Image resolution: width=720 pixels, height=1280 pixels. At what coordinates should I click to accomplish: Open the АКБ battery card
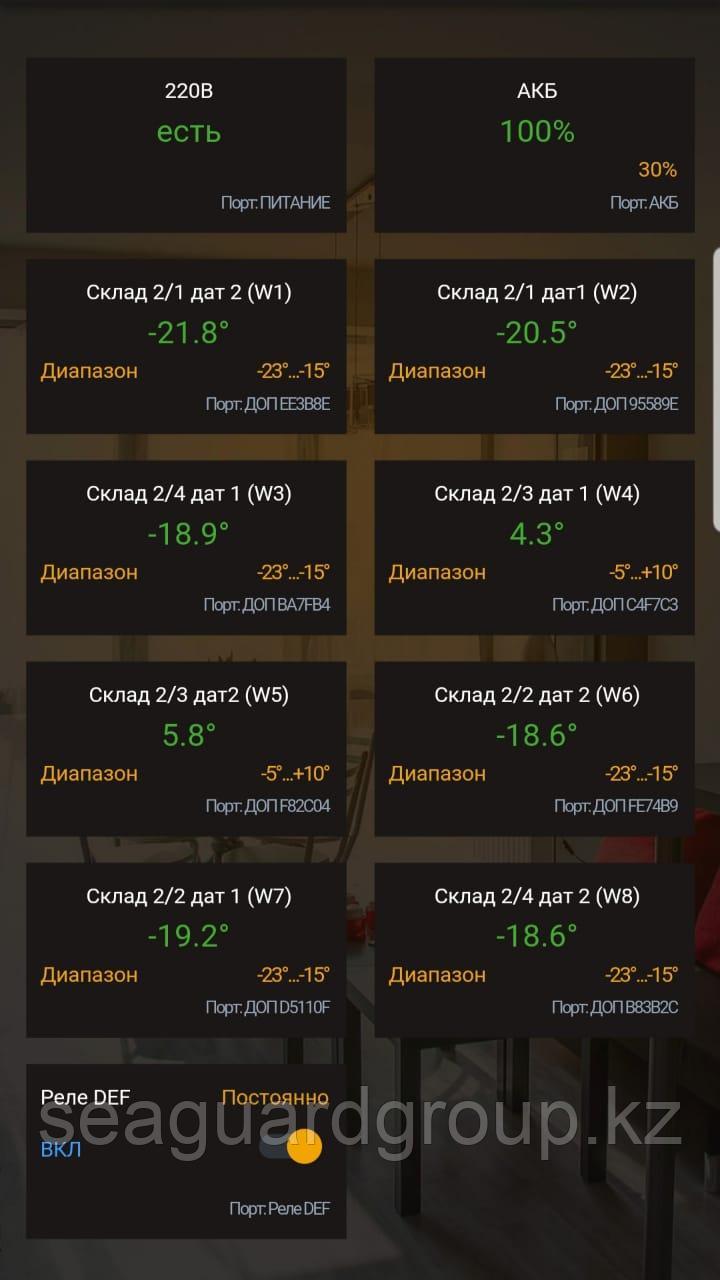click(535, 145)
